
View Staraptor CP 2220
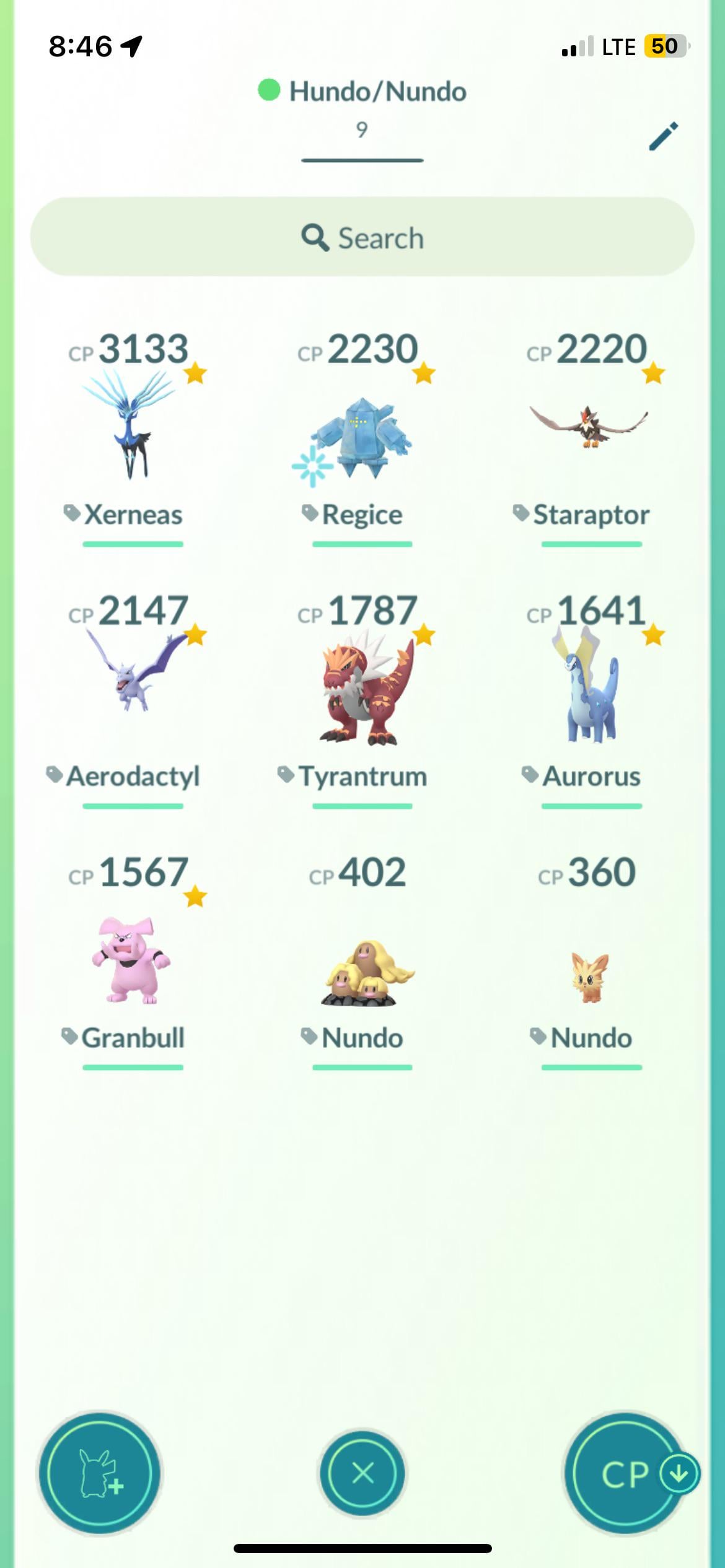[x=591, y=427]
